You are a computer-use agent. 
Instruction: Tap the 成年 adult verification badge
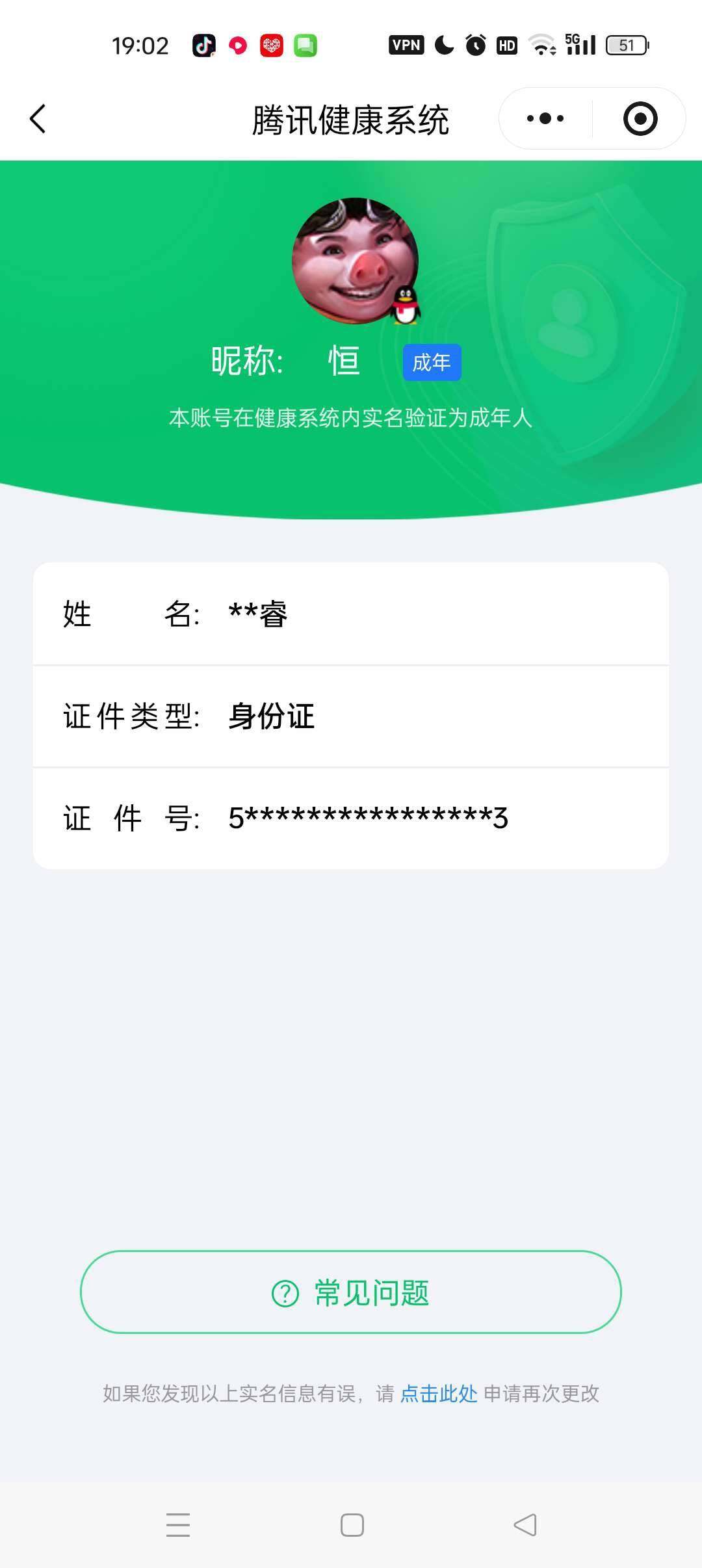click(432, 362)
